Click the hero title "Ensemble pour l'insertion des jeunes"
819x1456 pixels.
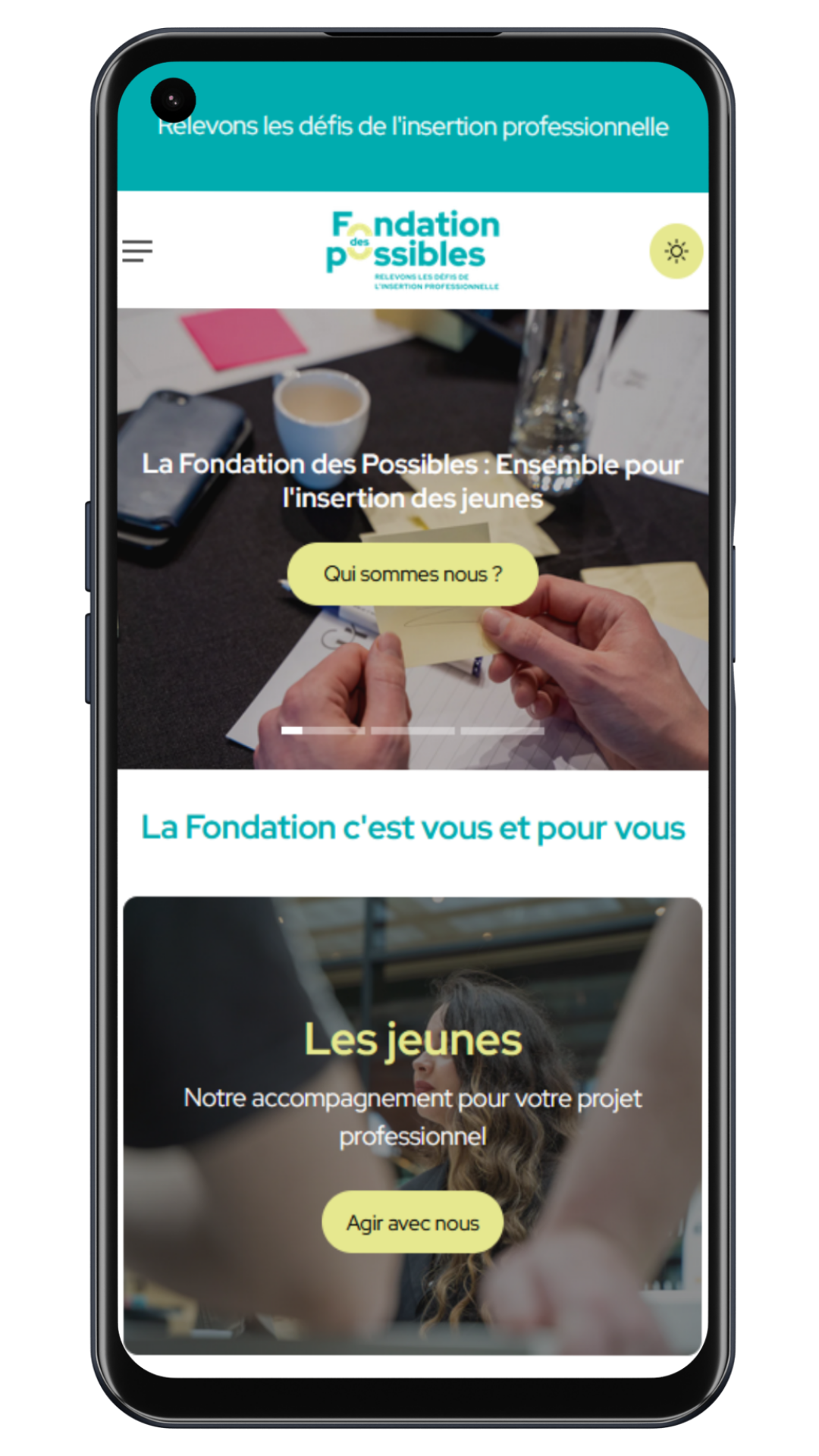[412, 481]
